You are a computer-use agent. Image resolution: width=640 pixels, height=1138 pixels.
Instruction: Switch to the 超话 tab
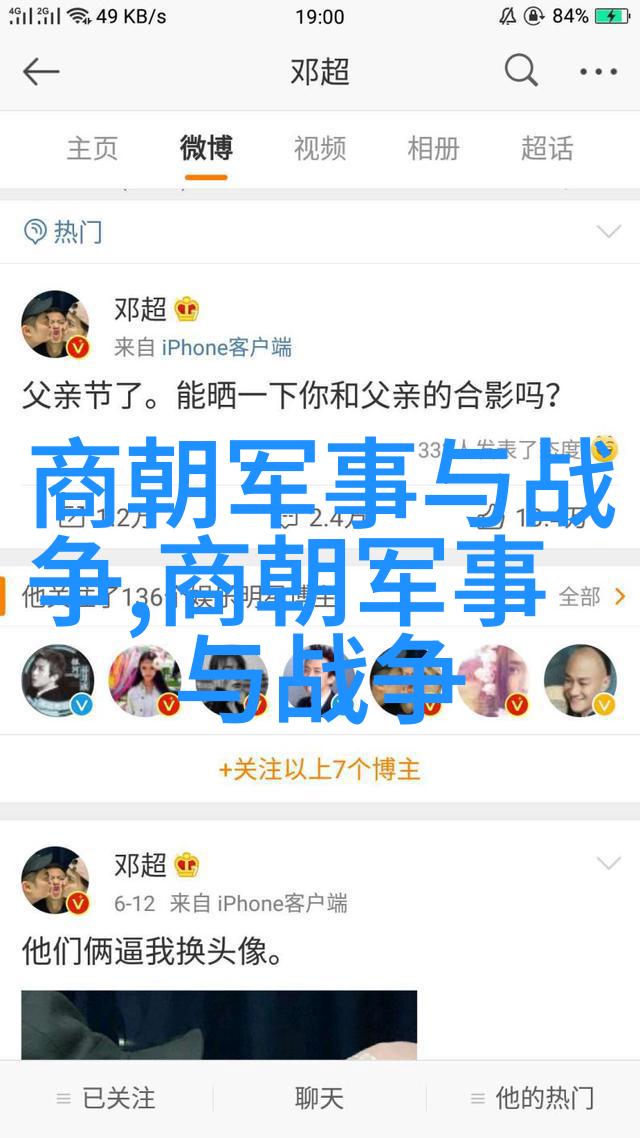point(547,148)
